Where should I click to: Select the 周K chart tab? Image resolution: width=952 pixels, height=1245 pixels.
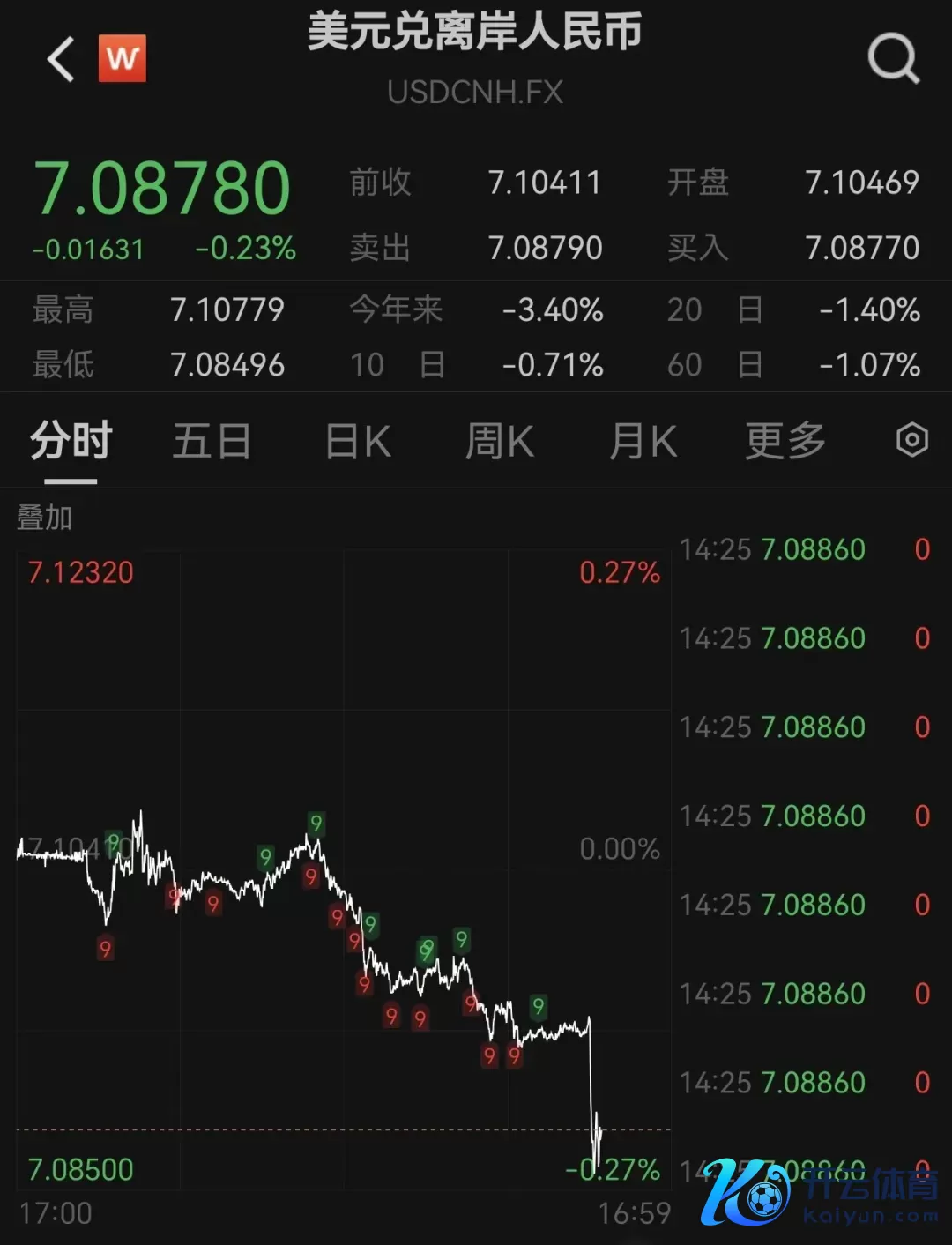(x=499, y=441)
